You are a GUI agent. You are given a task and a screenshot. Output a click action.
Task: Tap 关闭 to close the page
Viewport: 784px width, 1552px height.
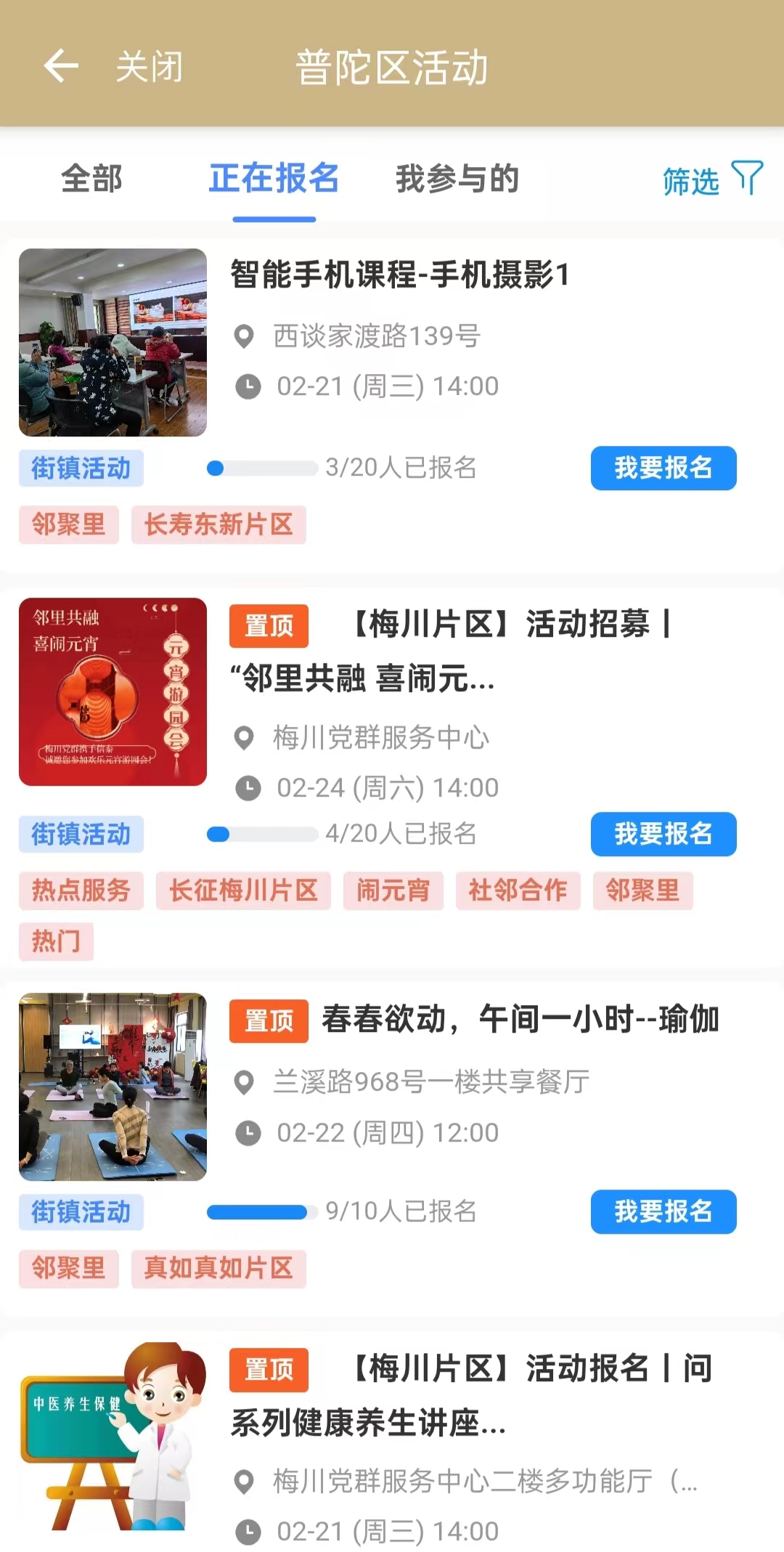coord(150,67)
